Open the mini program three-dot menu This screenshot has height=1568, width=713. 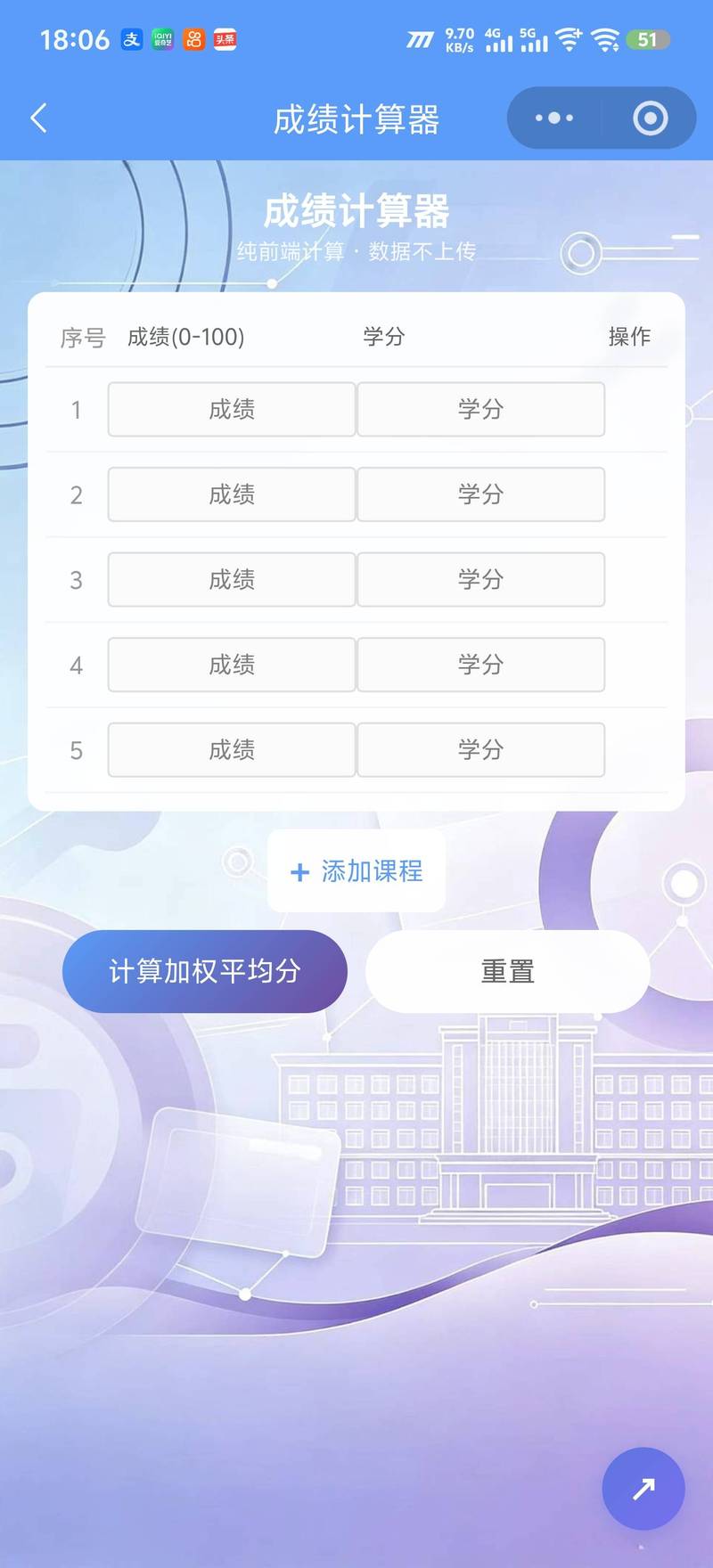point(554,118)
